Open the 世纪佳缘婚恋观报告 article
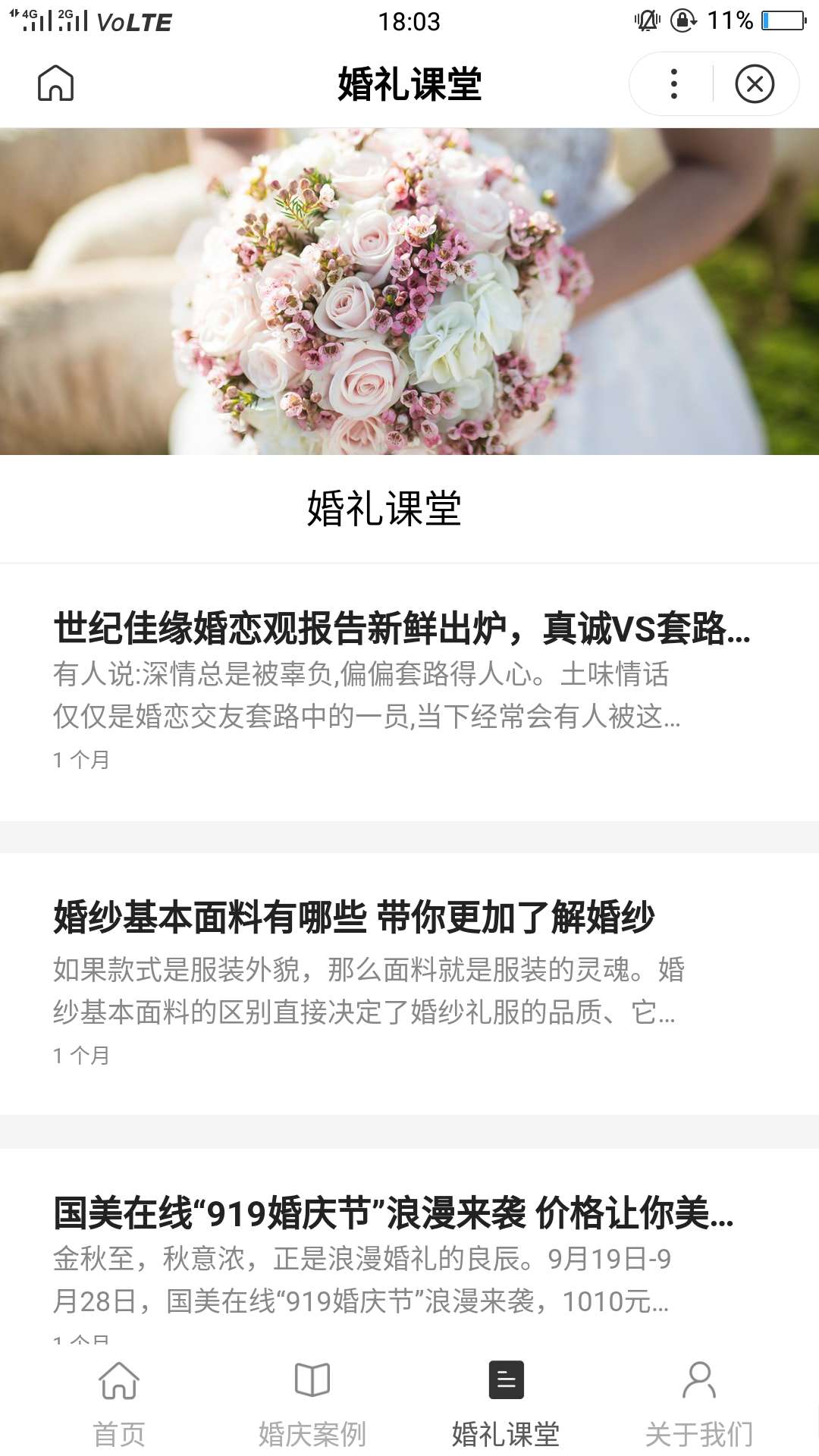The image size is (819, 1456). [x=402, y=629]
